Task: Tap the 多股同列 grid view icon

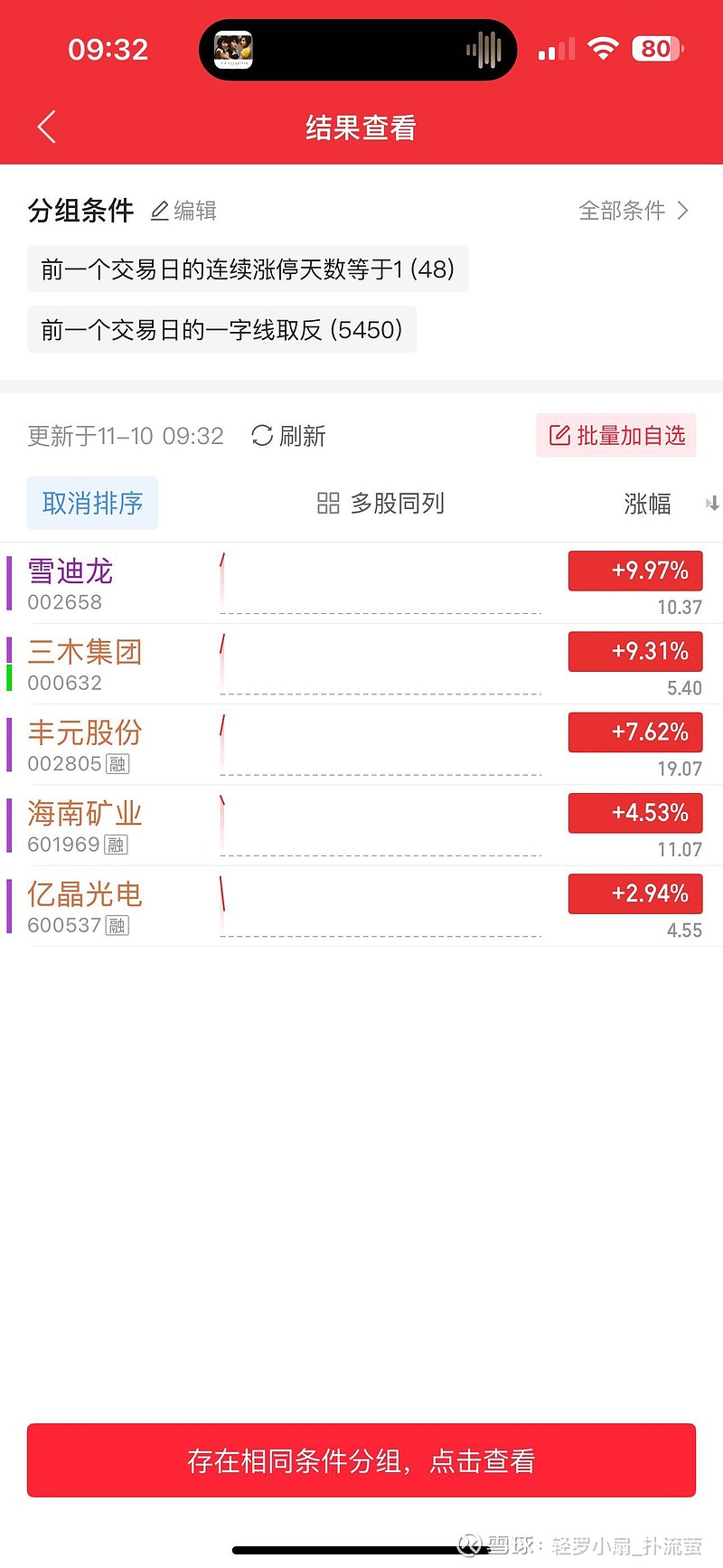Action: [327, 504]
